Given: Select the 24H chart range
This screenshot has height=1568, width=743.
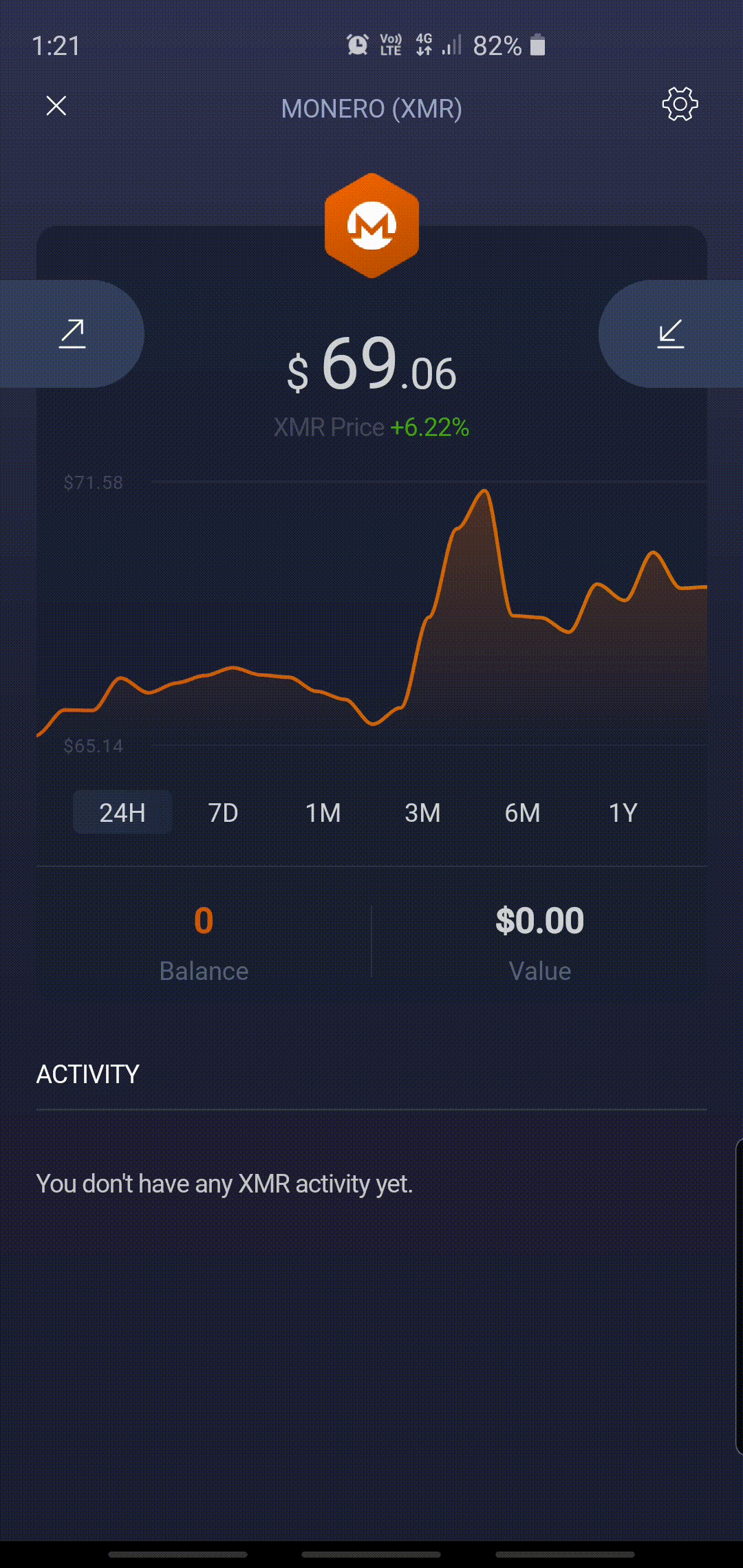Looking at the screenshot, I should coord(122,812).
